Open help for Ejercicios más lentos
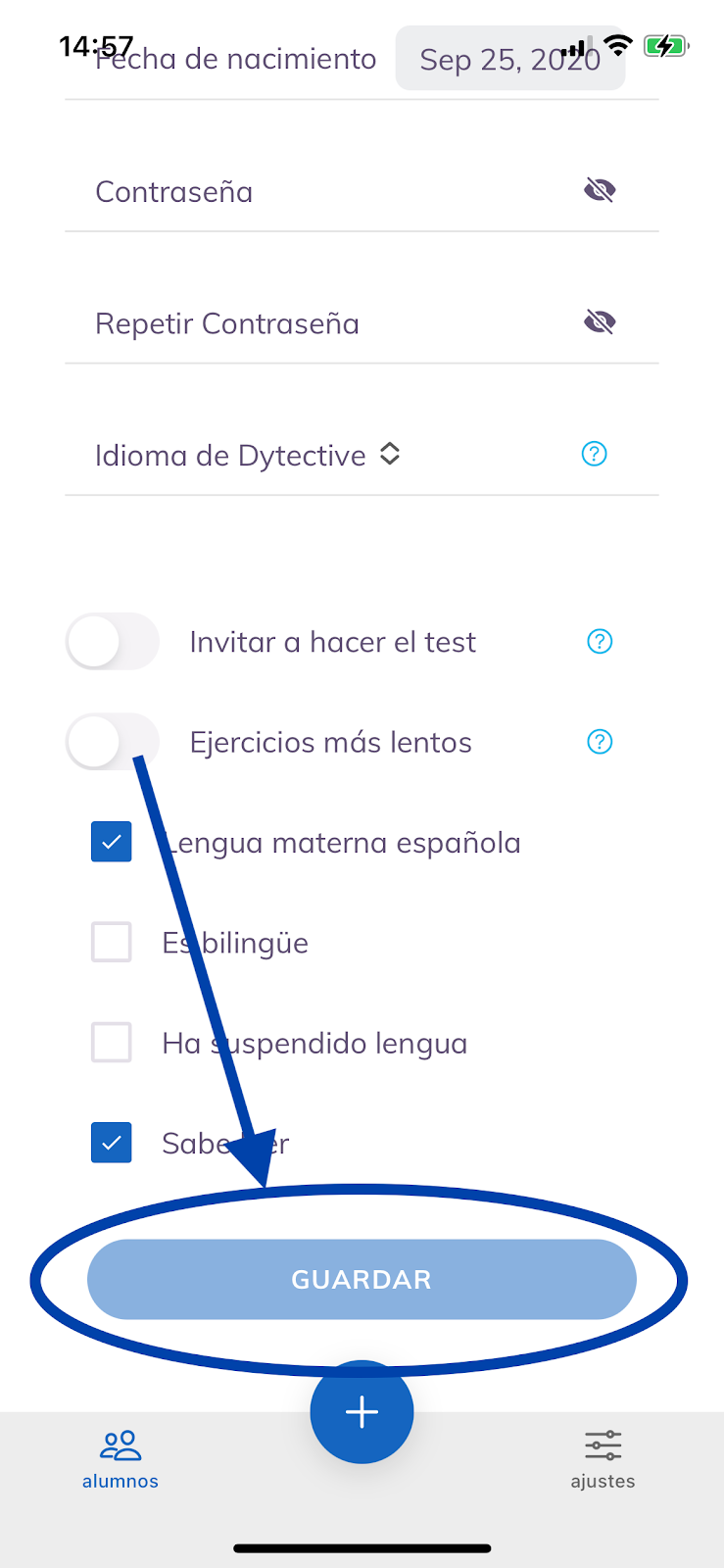The height and width of the screenshot is (1568, 724). pyautogui.click(x=600, y=742)
